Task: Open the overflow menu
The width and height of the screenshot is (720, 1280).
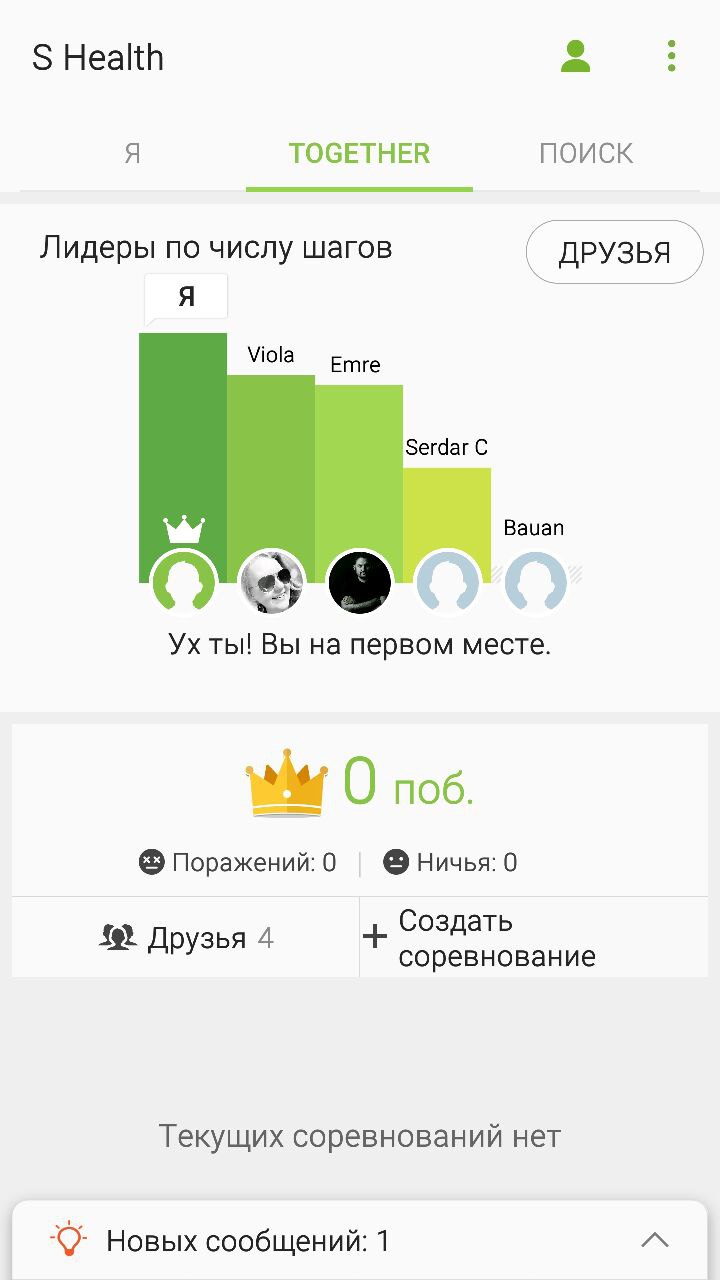Action: (671, 57)
